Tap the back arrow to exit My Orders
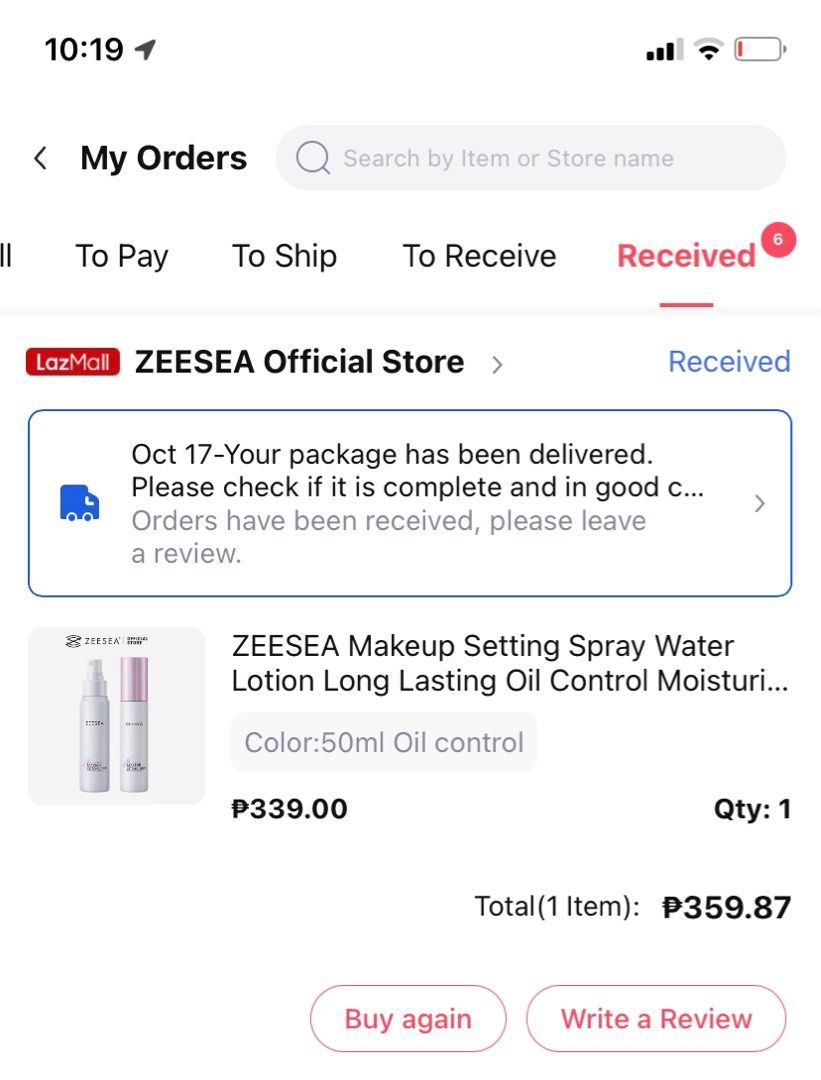This screenshot has height=1080, width=821. point(40,157)
